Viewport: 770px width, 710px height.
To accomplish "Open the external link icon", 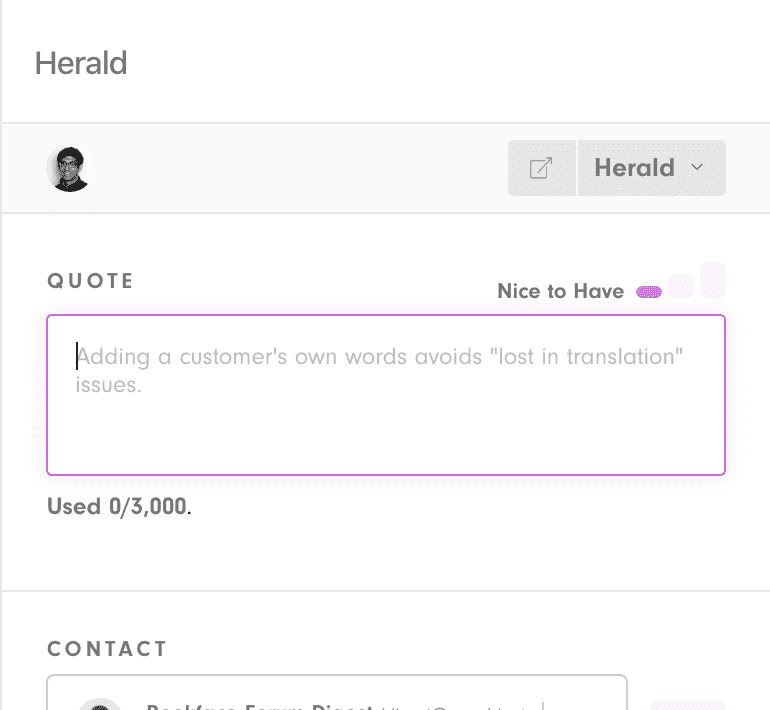I will 541,168.
